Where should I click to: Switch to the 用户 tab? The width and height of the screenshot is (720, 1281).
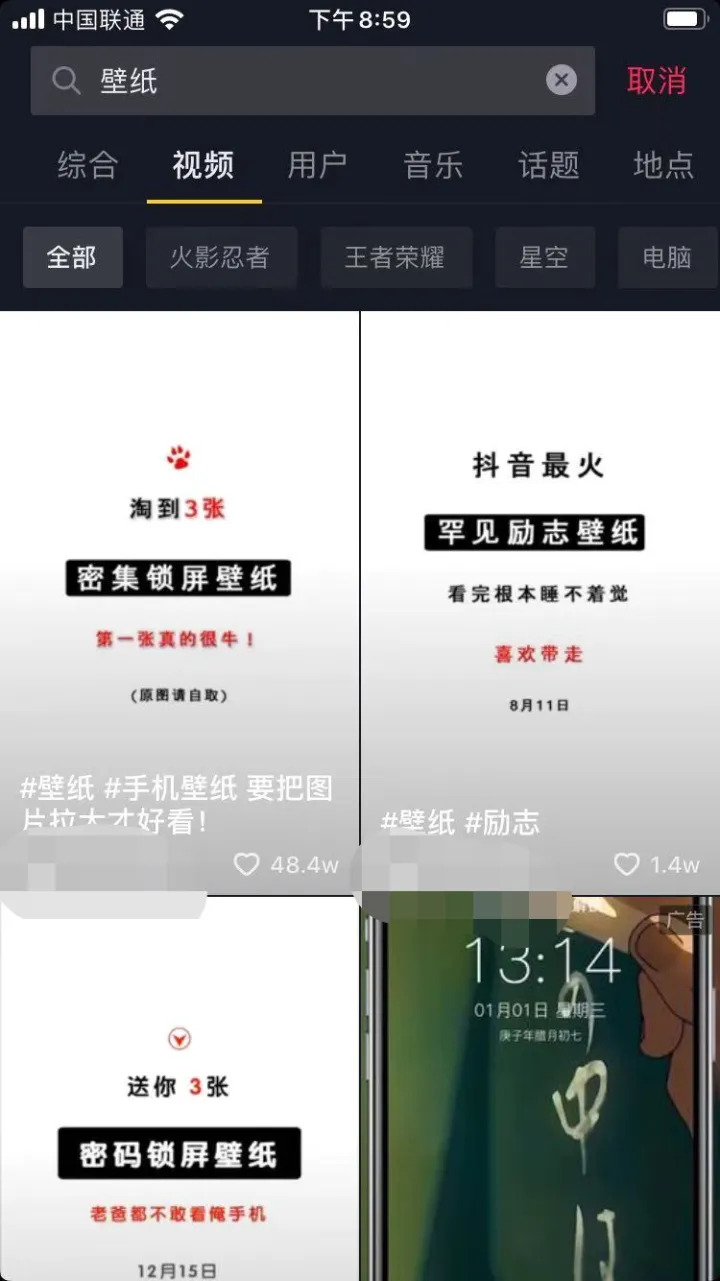317,165
